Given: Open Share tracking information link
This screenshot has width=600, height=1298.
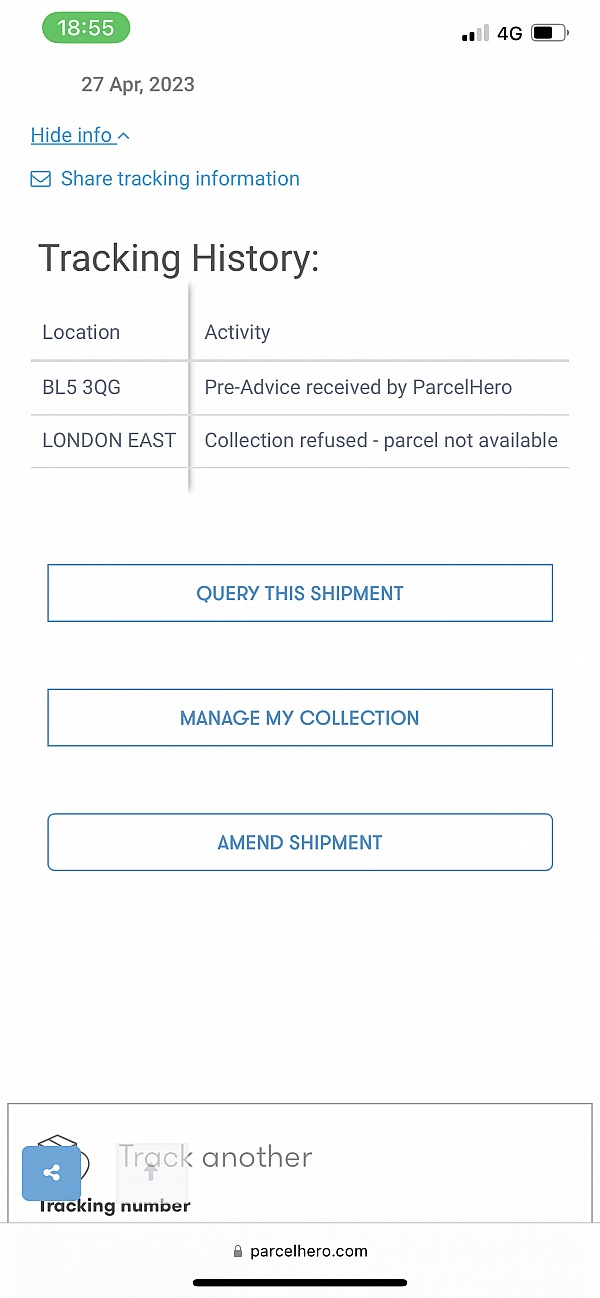Looking at the screenshot, I should click(165, 179).
